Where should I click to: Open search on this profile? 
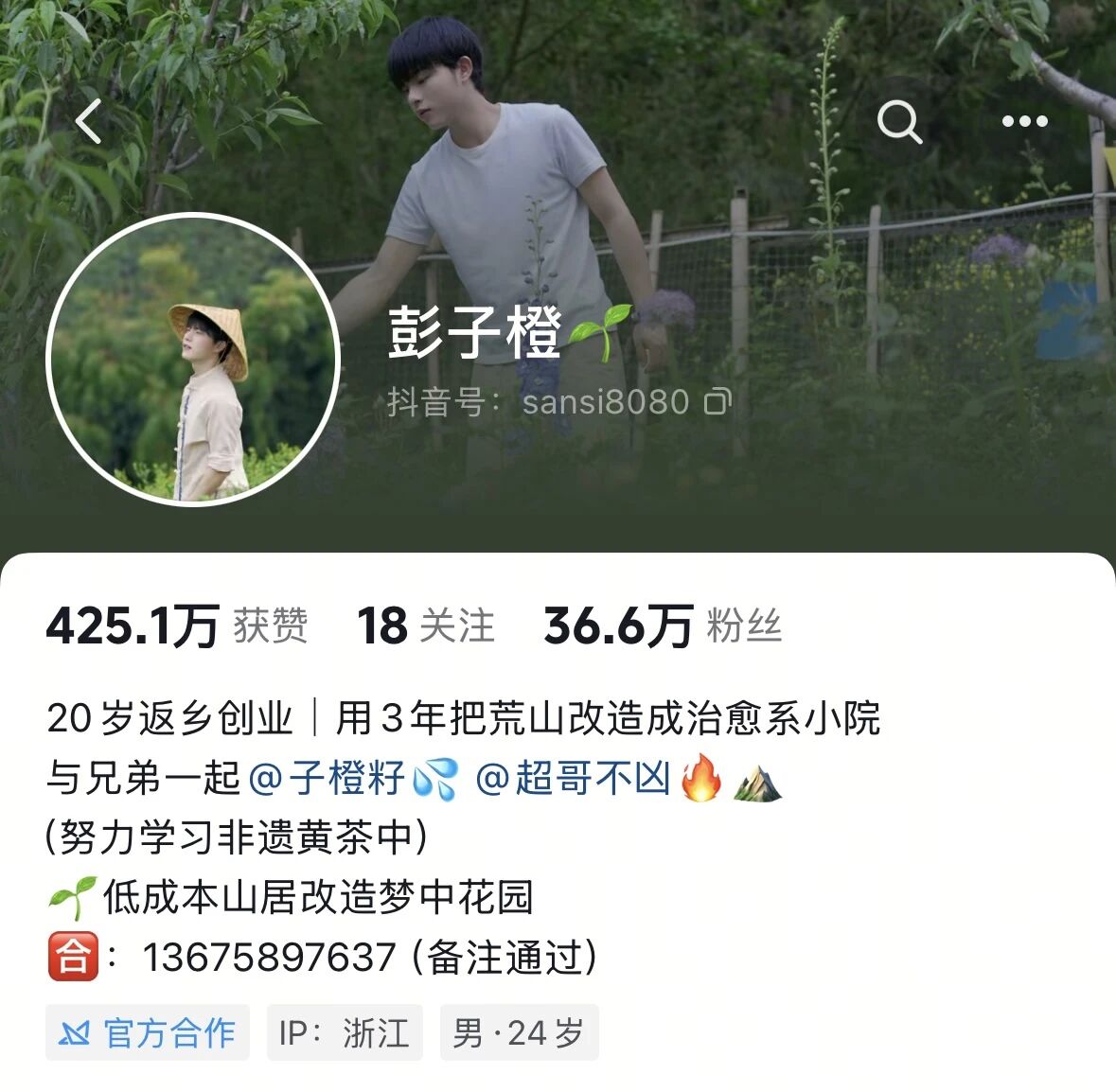898,122
